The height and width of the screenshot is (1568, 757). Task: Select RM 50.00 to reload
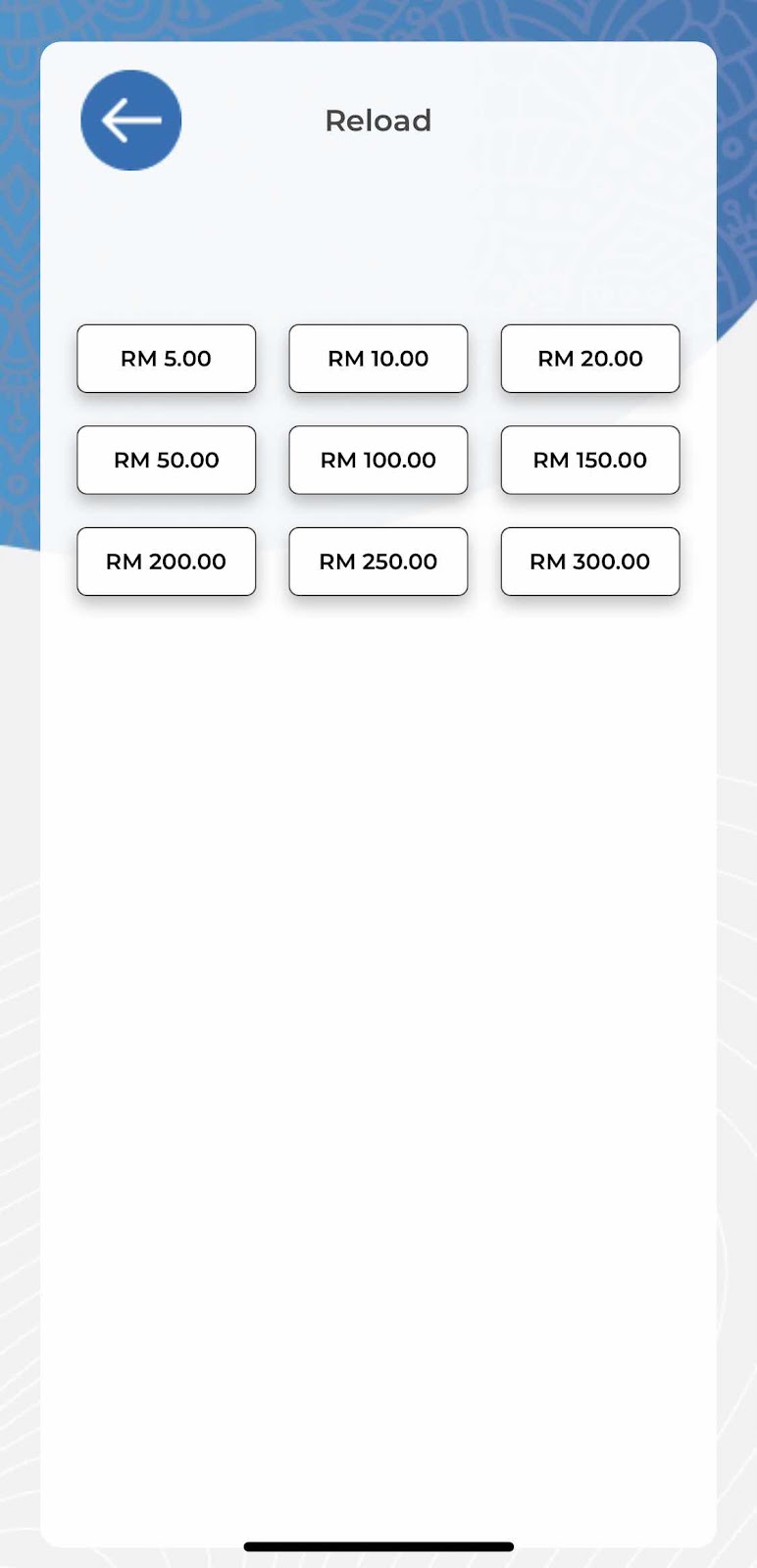[x=167, y=460]
